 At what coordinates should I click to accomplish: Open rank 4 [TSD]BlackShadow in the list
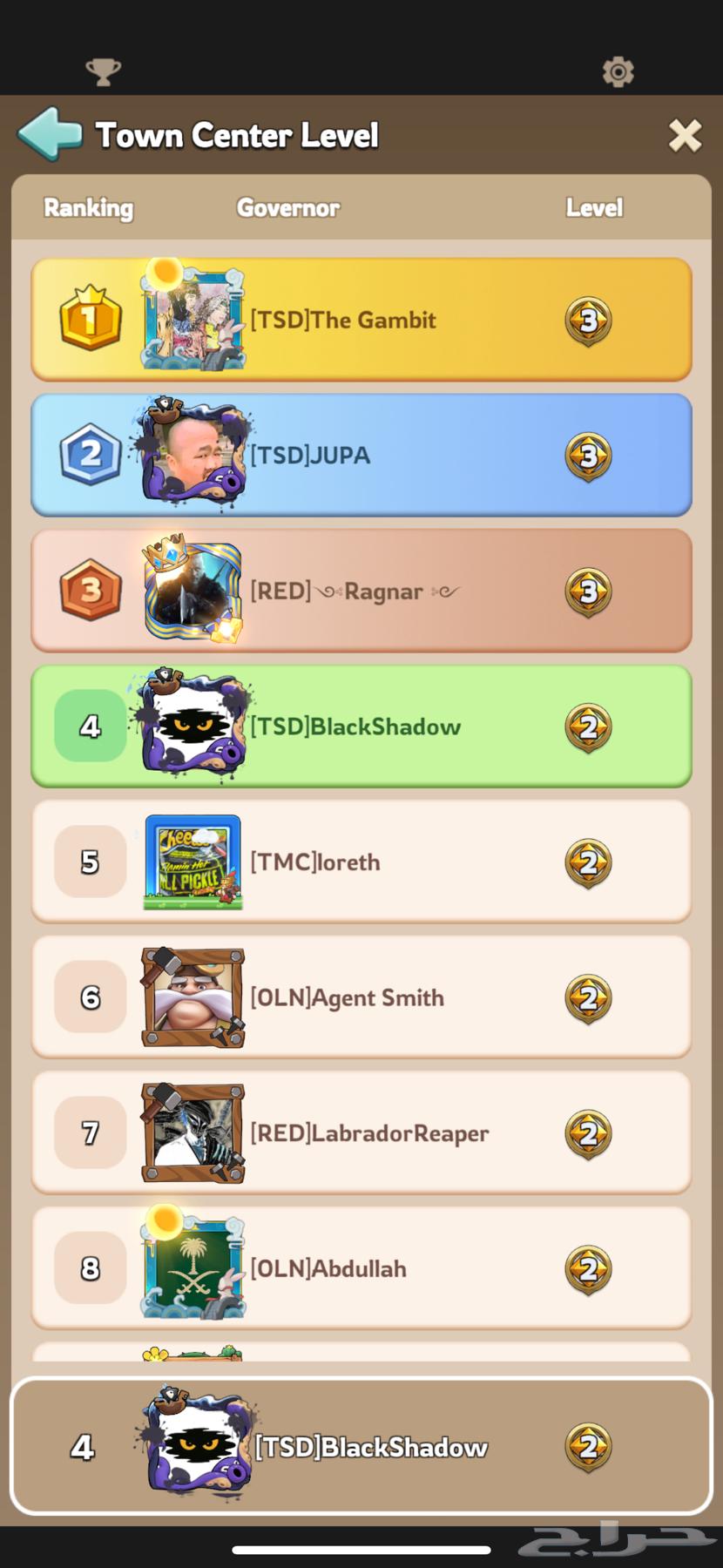point(361,727)
